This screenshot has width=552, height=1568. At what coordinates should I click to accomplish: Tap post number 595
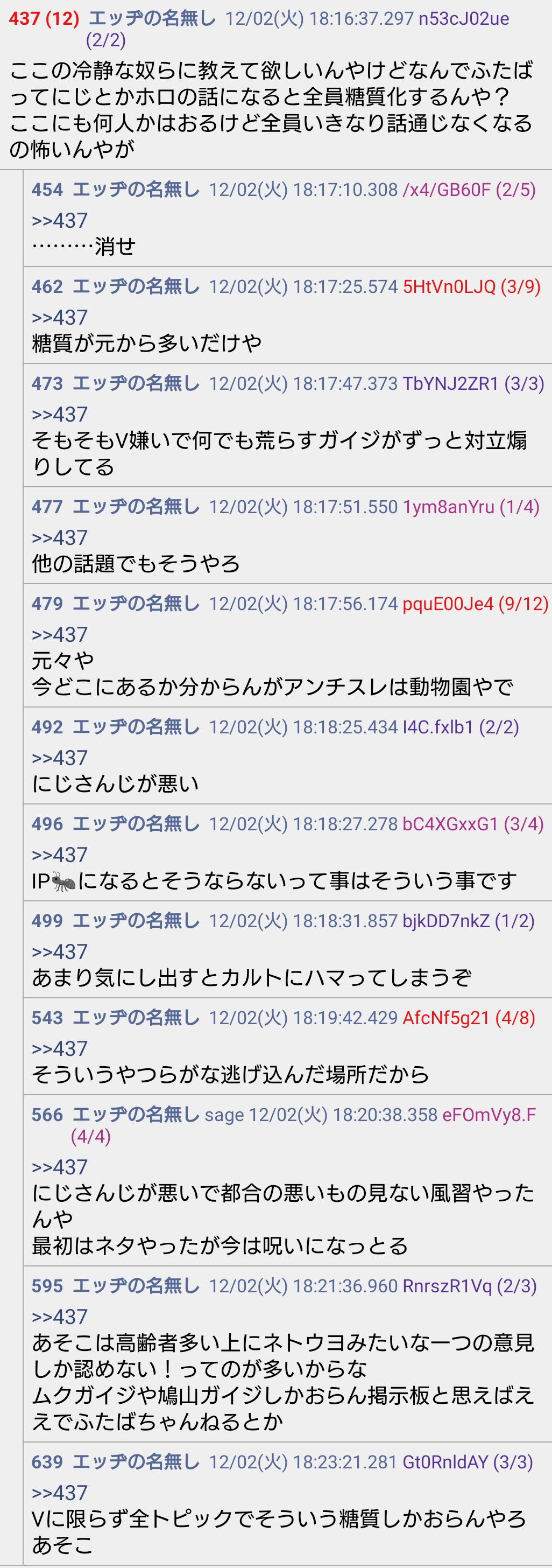click(x=47, y=1286)
